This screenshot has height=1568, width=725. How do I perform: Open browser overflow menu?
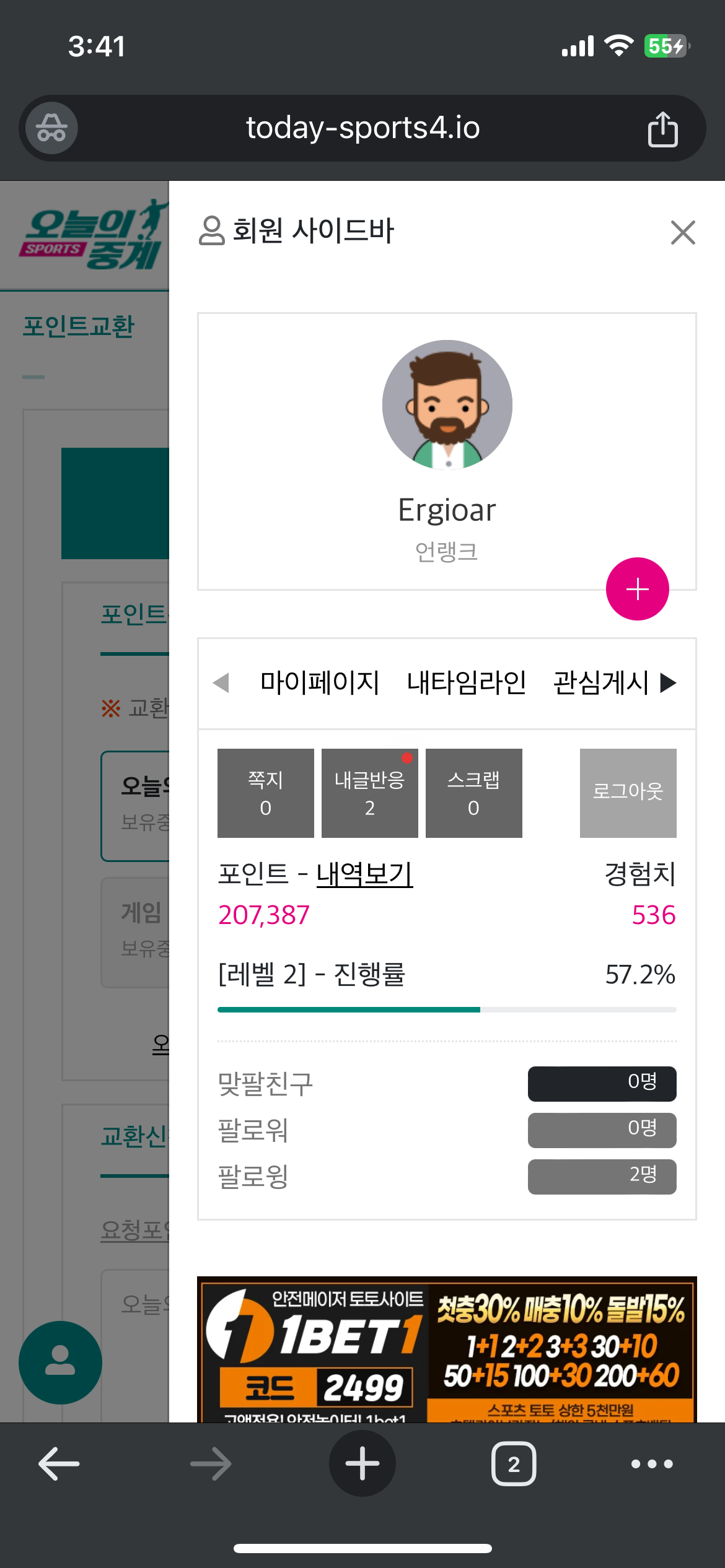[x=652, y=1464]
